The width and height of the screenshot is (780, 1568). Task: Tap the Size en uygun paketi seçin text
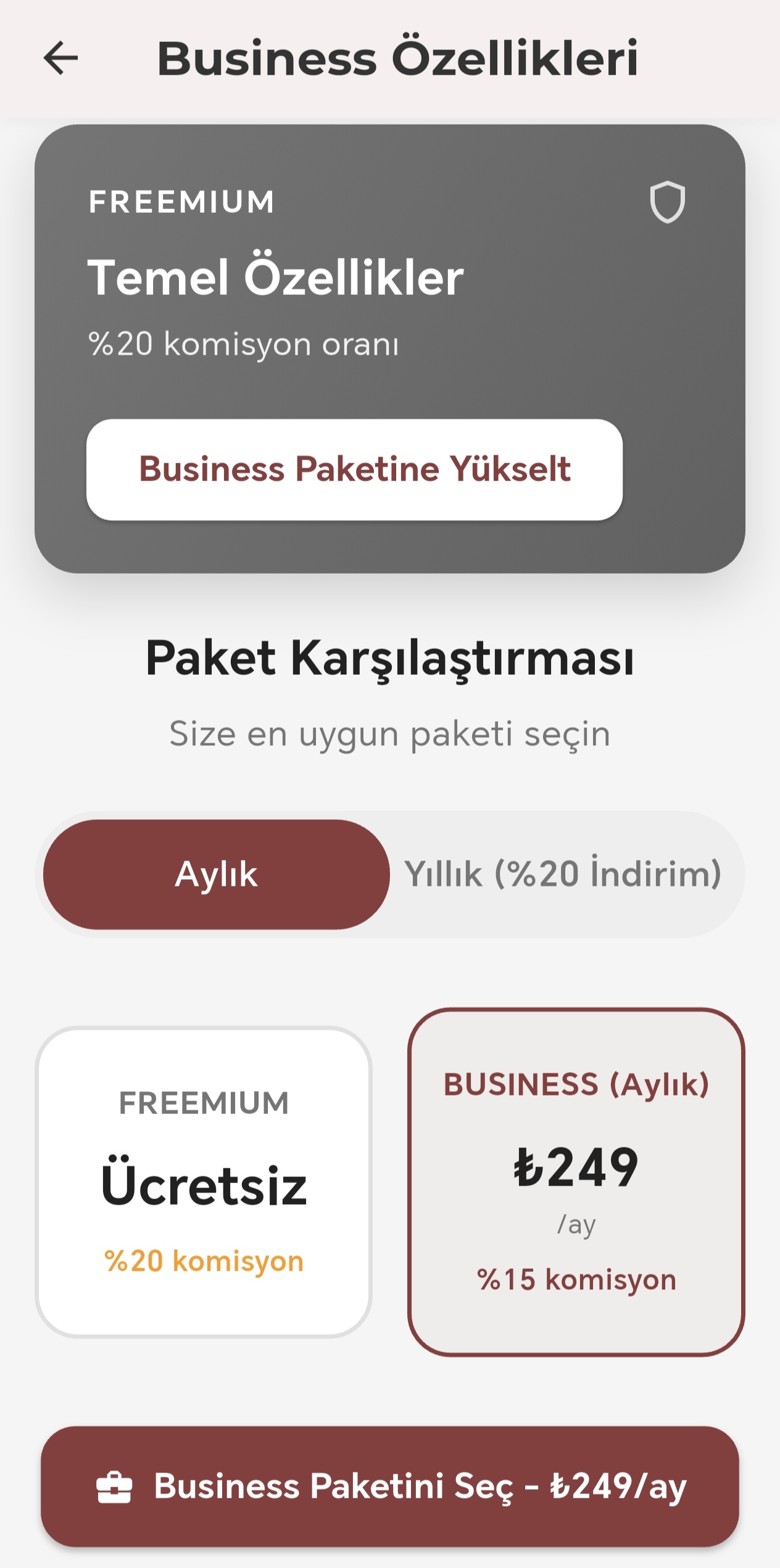[390, 733]
